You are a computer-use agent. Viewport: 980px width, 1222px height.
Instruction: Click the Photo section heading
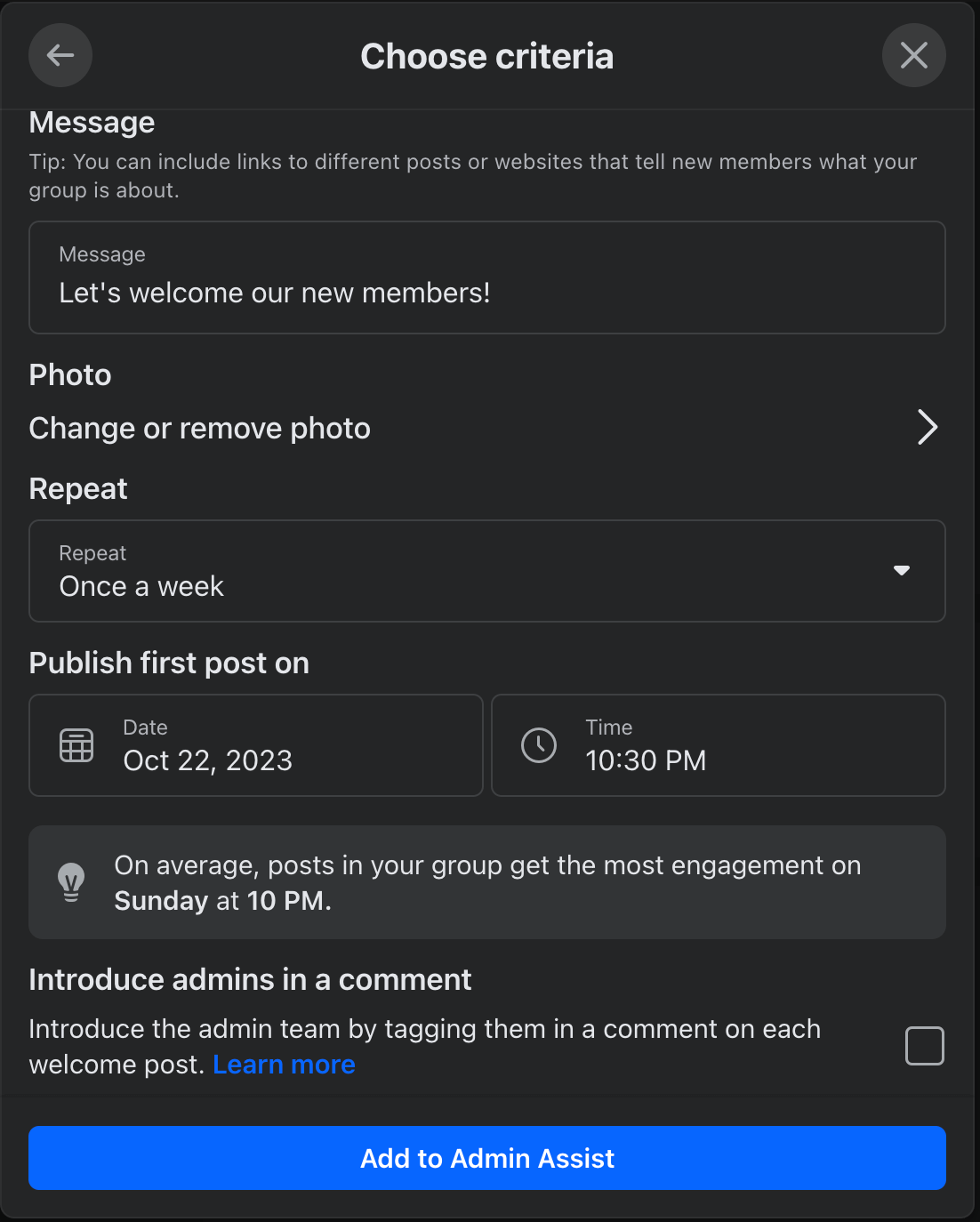point(69,374)
